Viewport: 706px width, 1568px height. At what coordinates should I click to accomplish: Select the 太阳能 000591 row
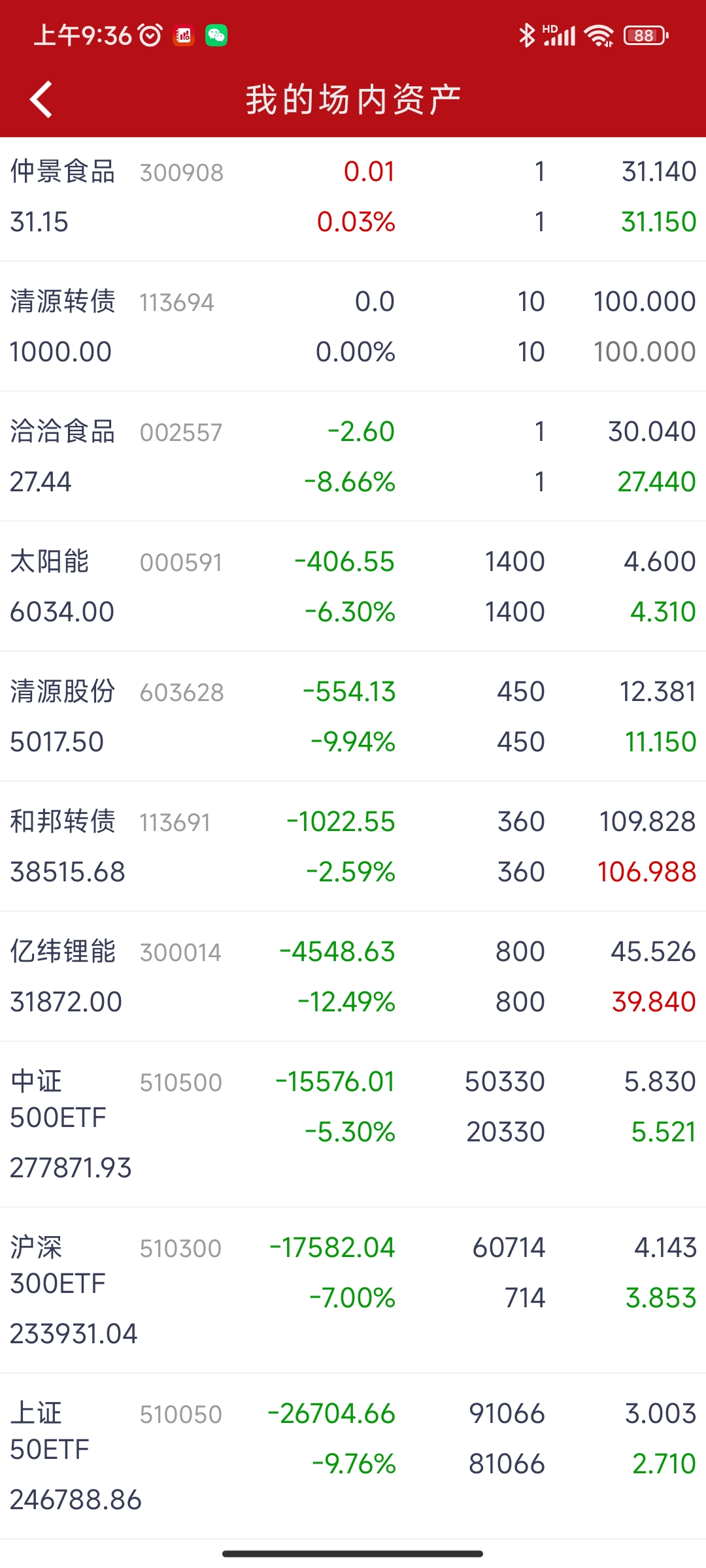coord(353,587)
